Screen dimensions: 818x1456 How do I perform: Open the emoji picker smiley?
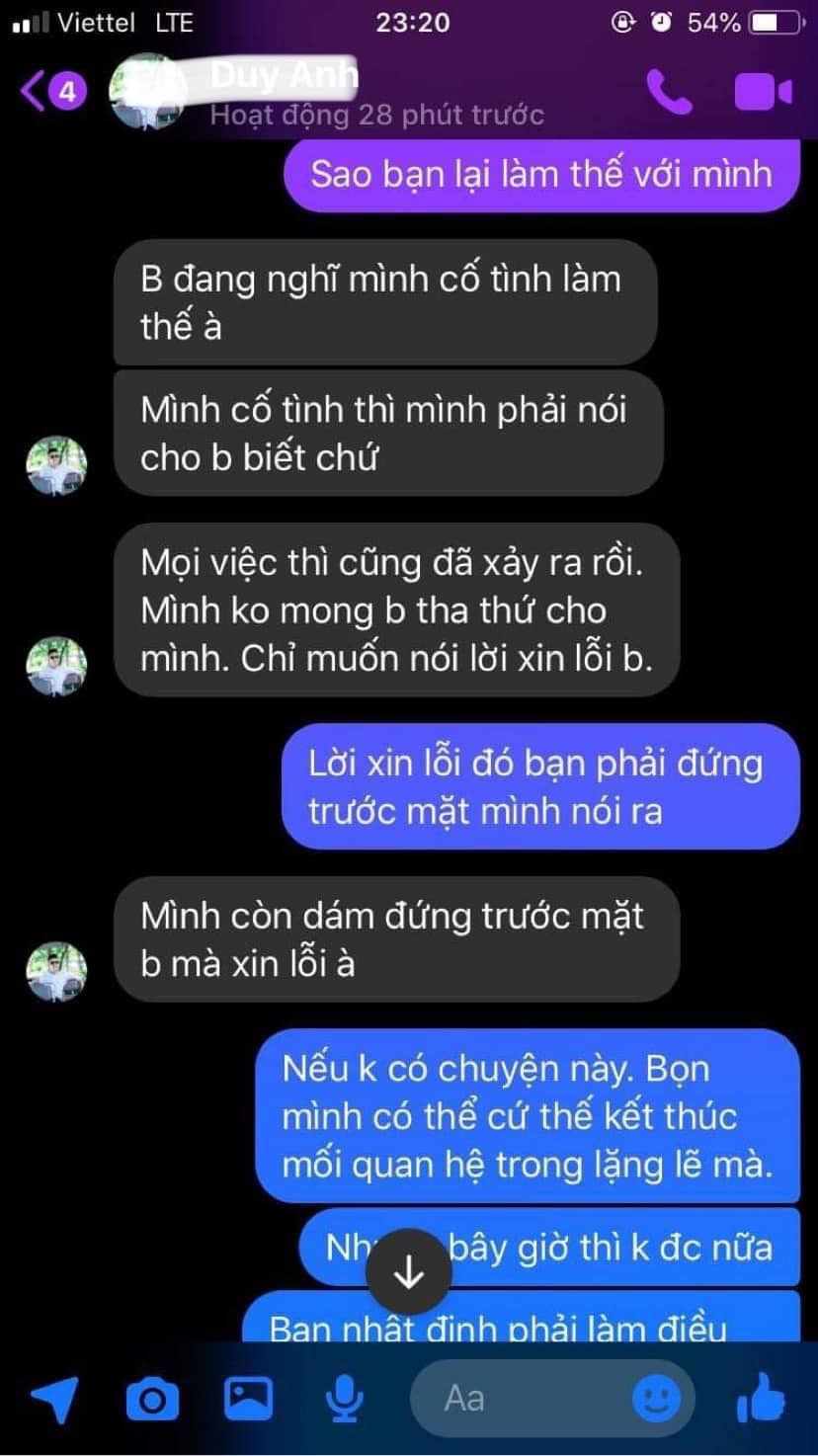point(655,1399)
